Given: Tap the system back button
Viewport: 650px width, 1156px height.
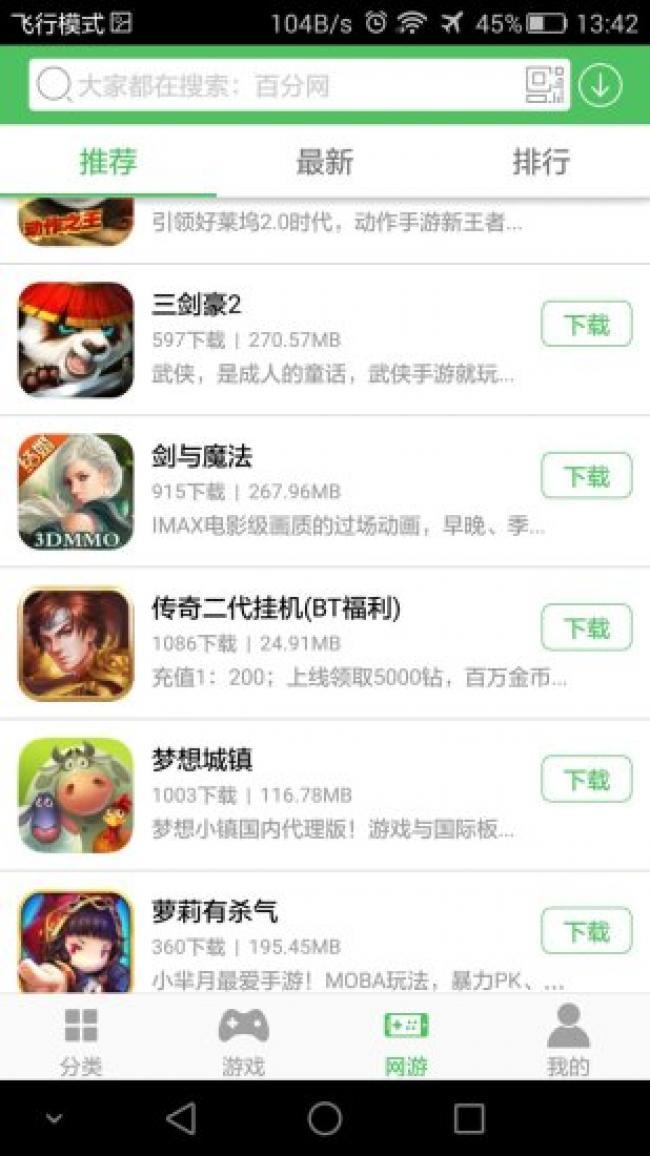Looking at the screenshot, I should (181, 1119).
